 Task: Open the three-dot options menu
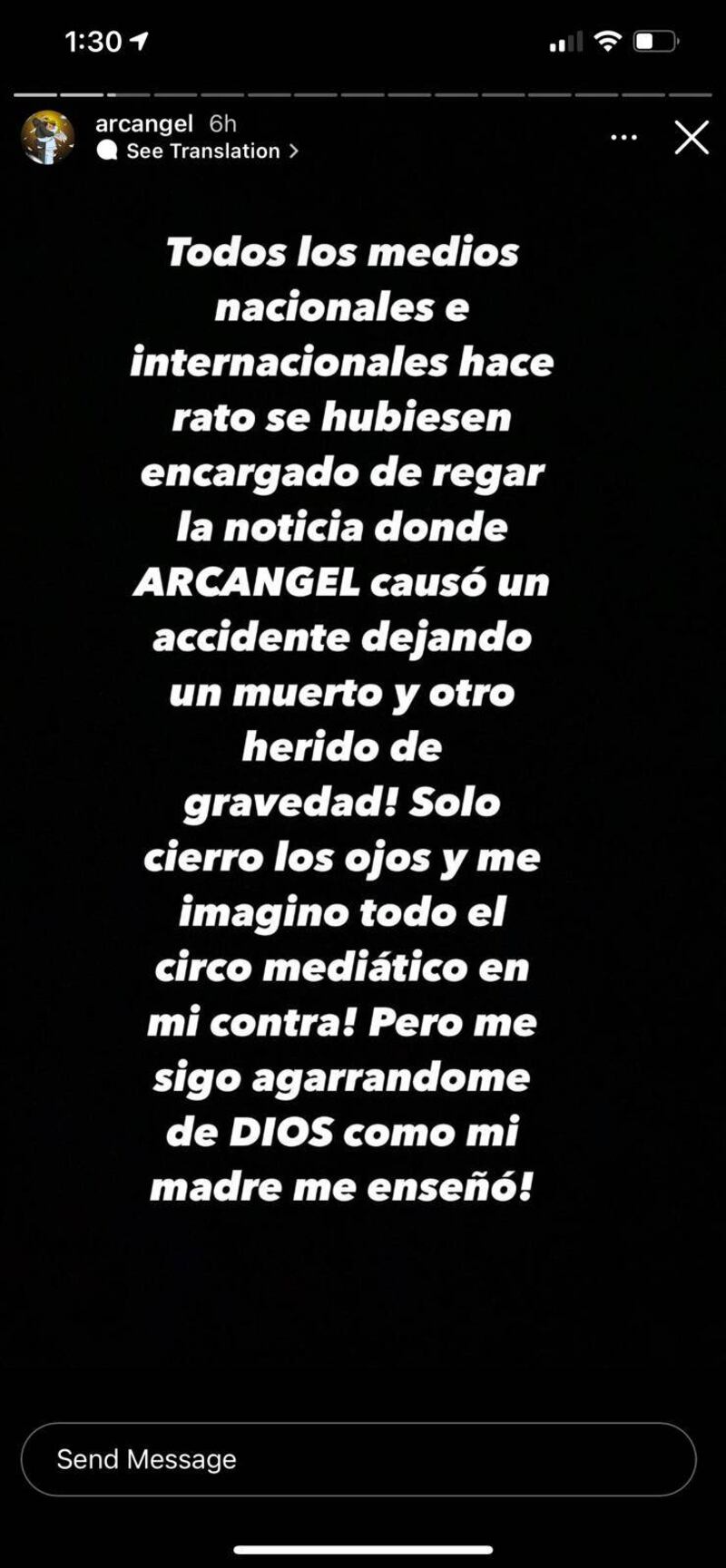(623, 138)
